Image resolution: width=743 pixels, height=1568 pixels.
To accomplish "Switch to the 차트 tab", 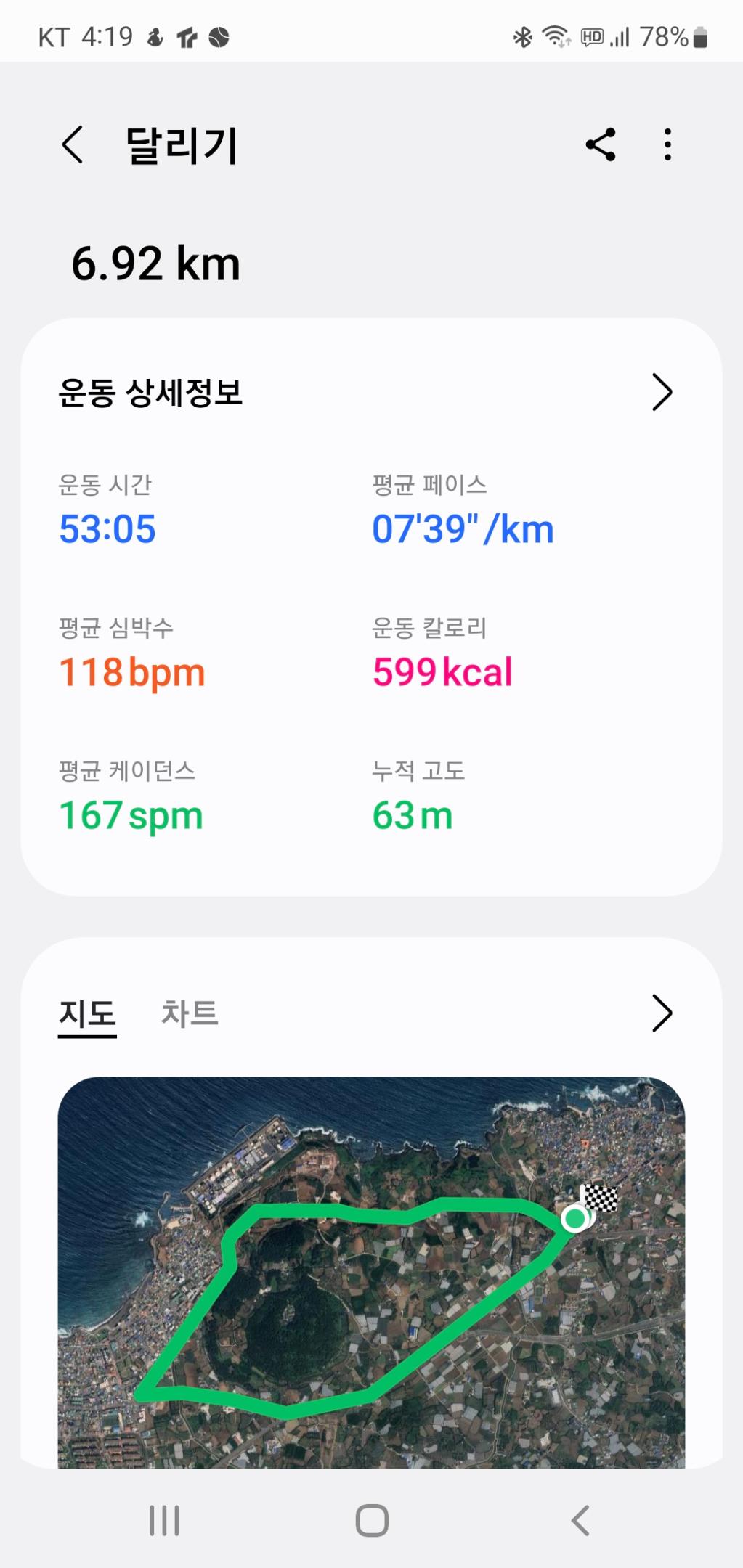I will (x=190, y=1013).
